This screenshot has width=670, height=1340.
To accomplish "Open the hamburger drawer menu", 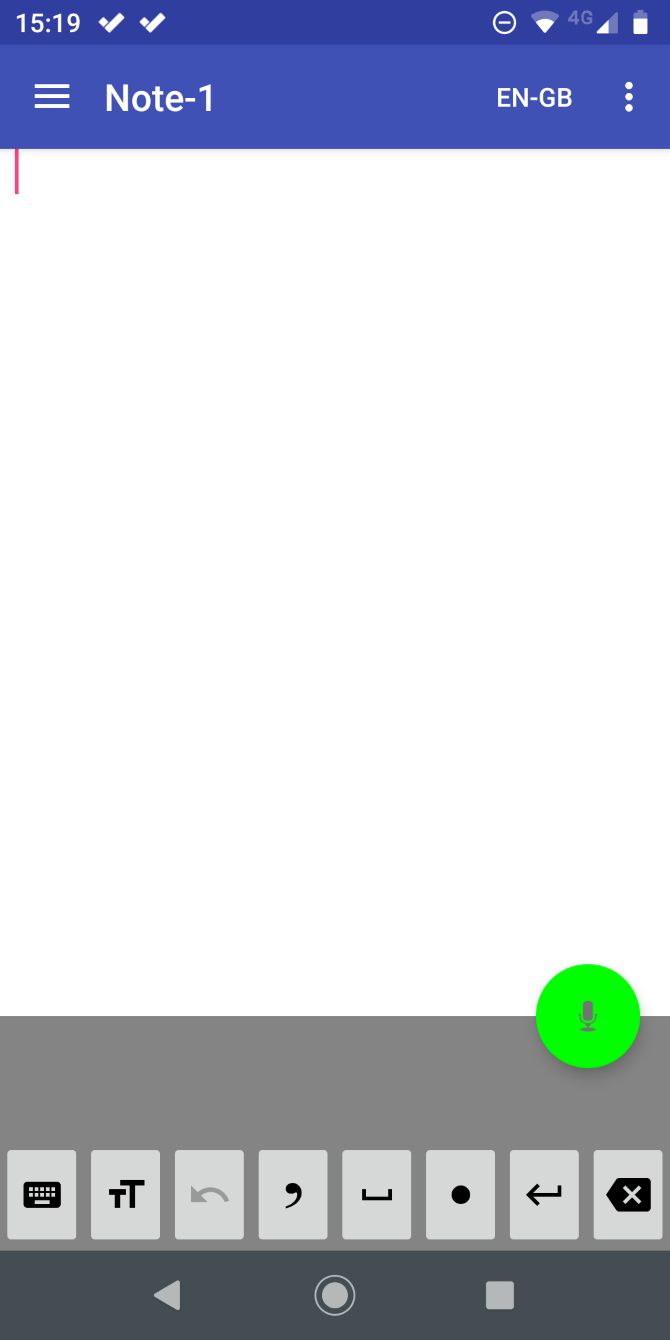I will (52, 97).
